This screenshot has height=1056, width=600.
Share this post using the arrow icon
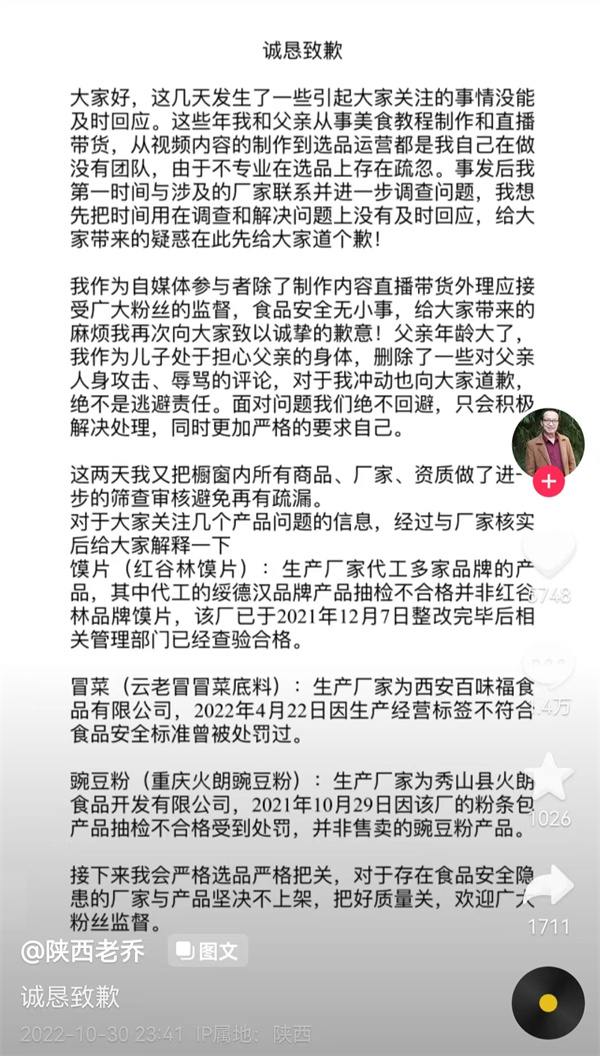click(x=549, y=884)
